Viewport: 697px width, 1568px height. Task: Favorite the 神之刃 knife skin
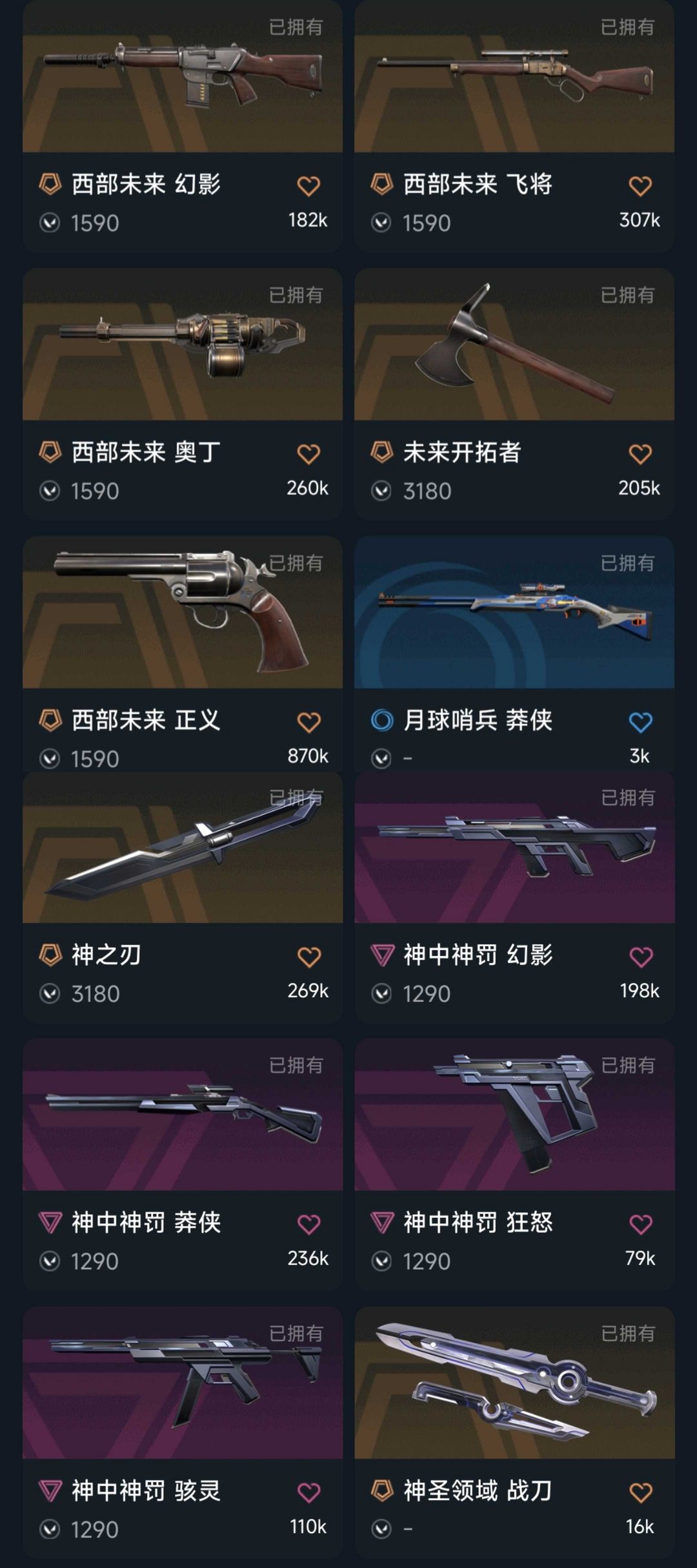[x=308, y=956]
